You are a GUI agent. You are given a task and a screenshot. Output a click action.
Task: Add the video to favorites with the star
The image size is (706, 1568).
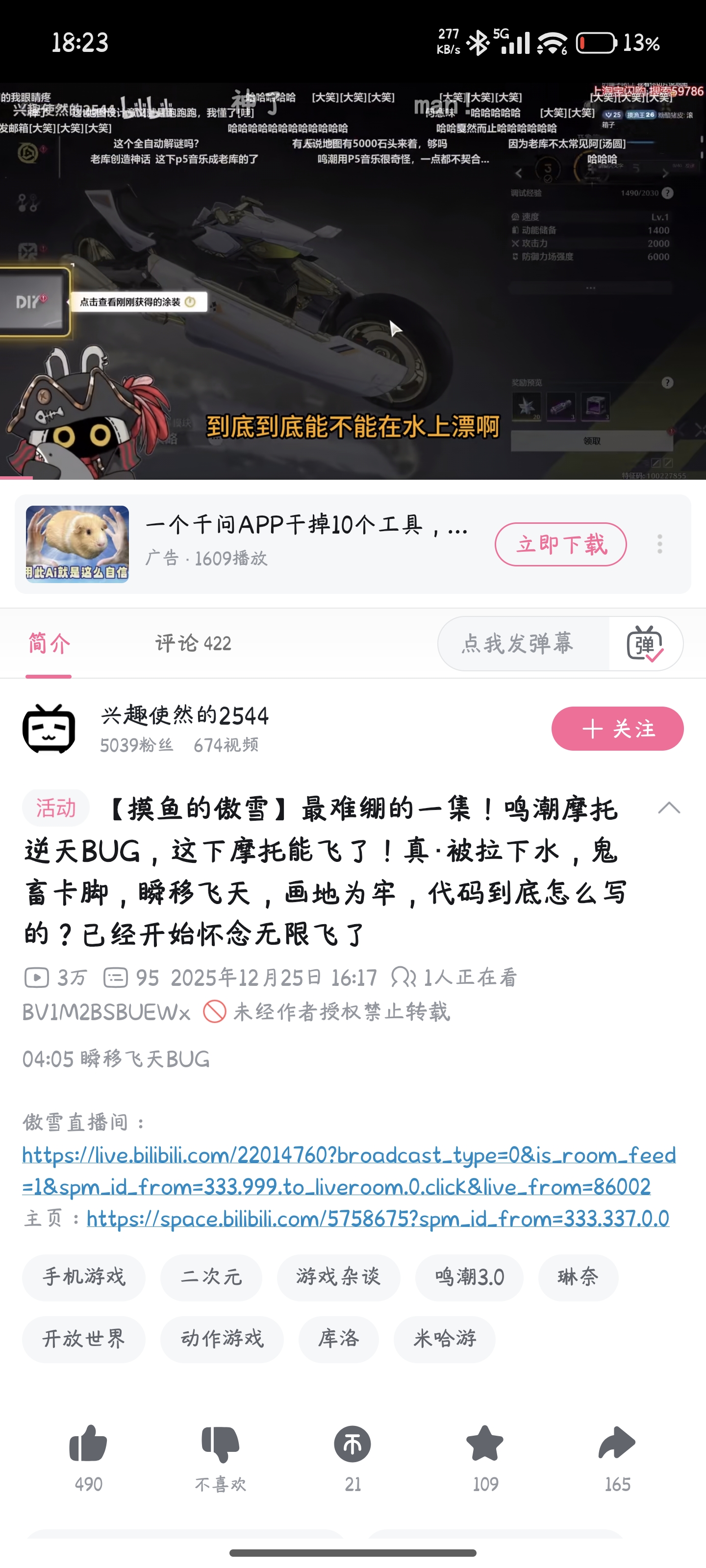(x=485, y=1443)
